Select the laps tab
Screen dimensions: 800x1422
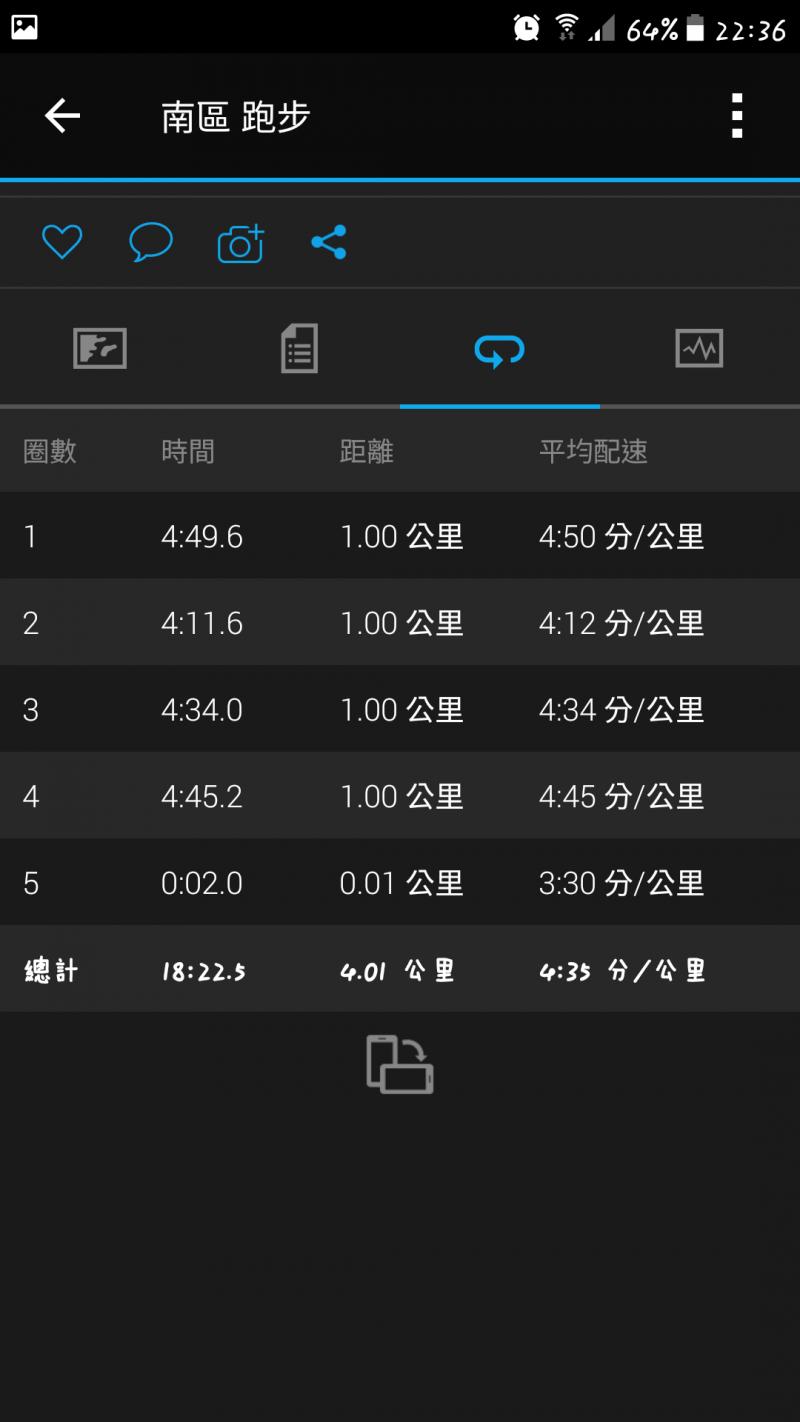[x=499, y=349]
